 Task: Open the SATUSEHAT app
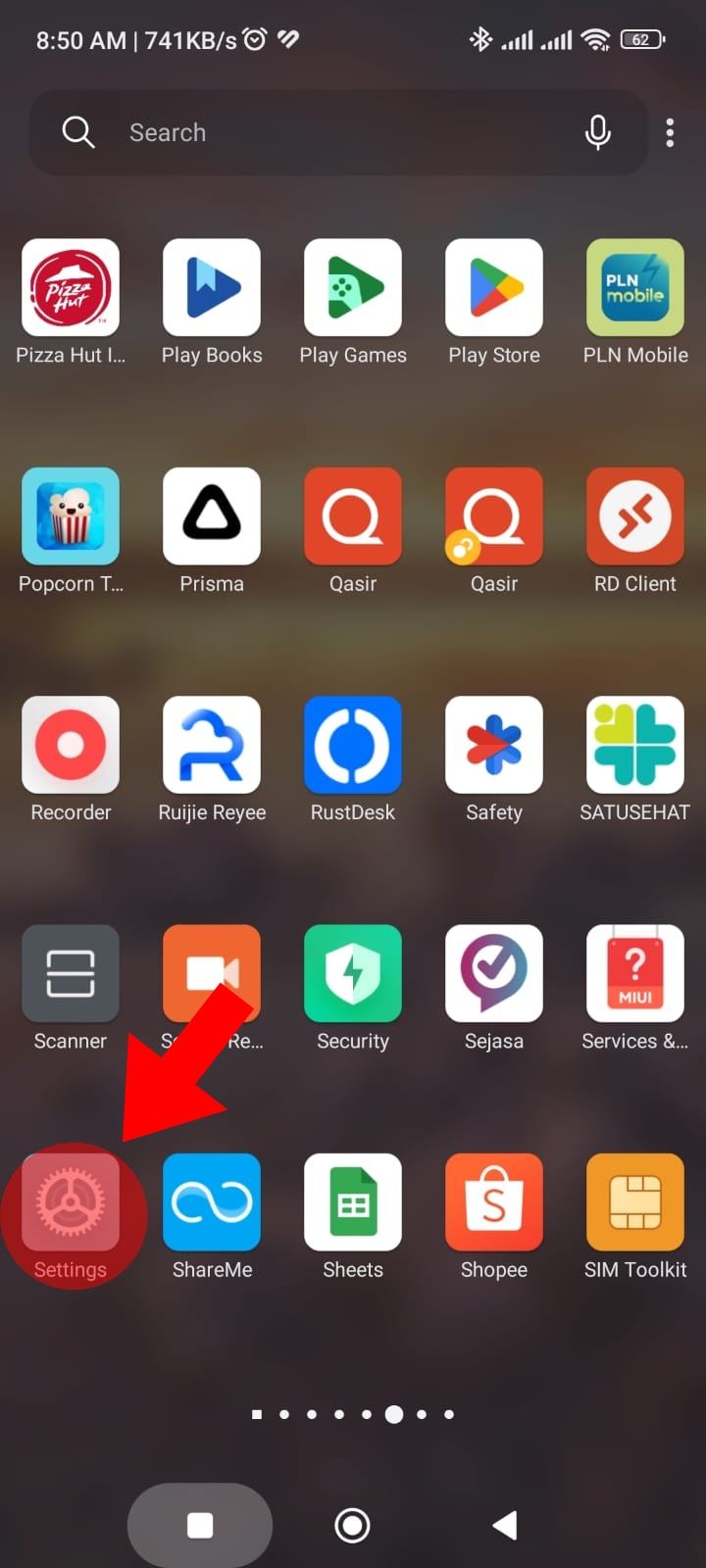point(635,745)
